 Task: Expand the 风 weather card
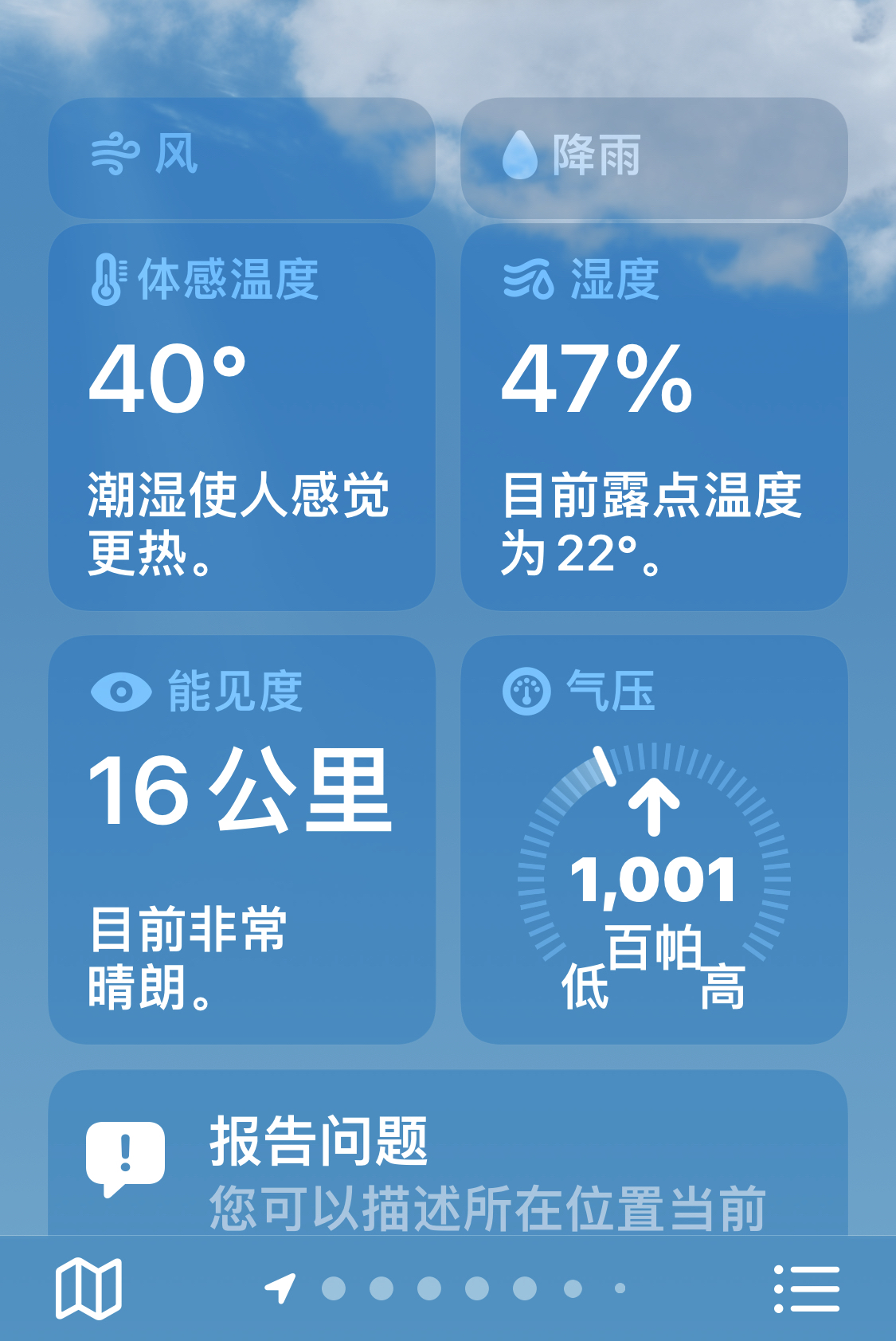point(241,155)
